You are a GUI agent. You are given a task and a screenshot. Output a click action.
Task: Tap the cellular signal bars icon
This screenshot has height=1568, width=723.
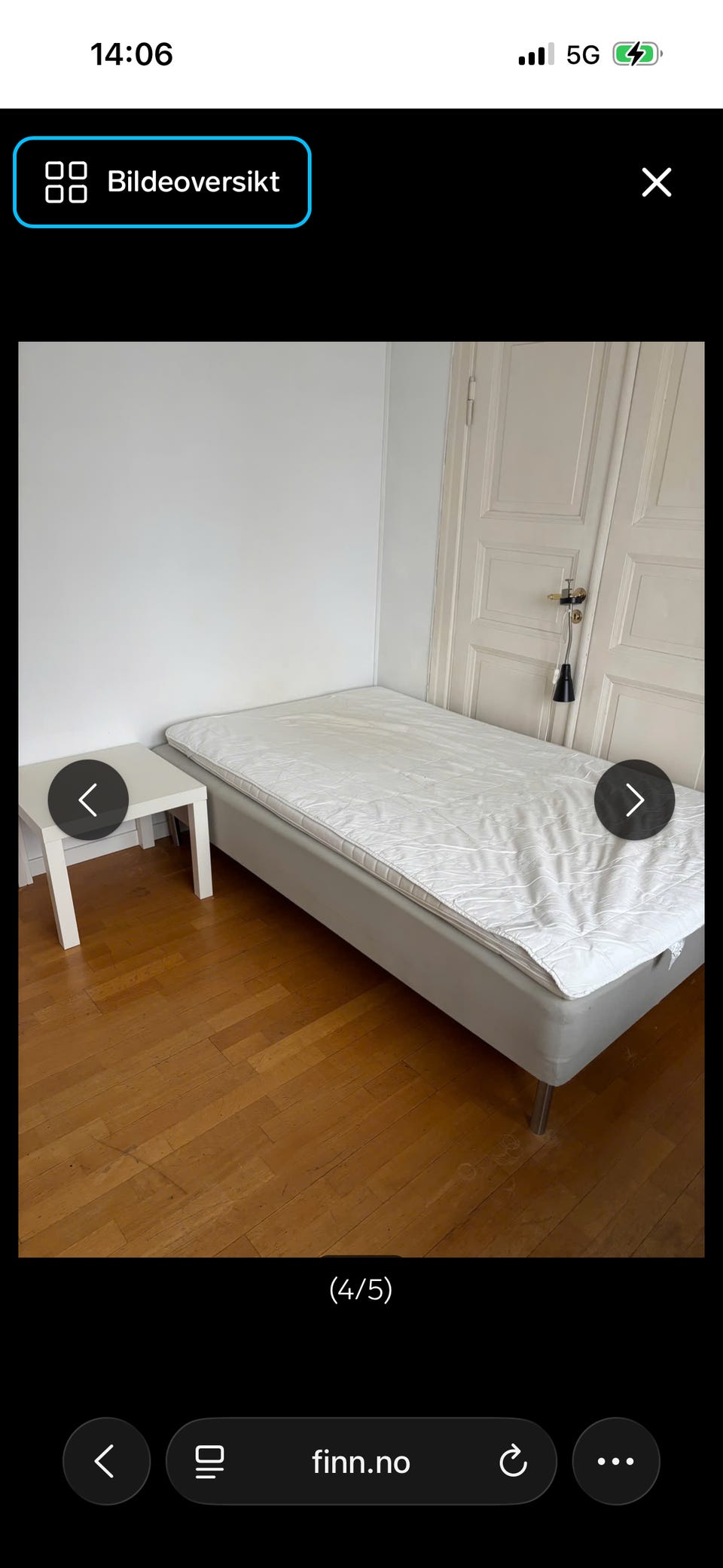tap(535, 53)
